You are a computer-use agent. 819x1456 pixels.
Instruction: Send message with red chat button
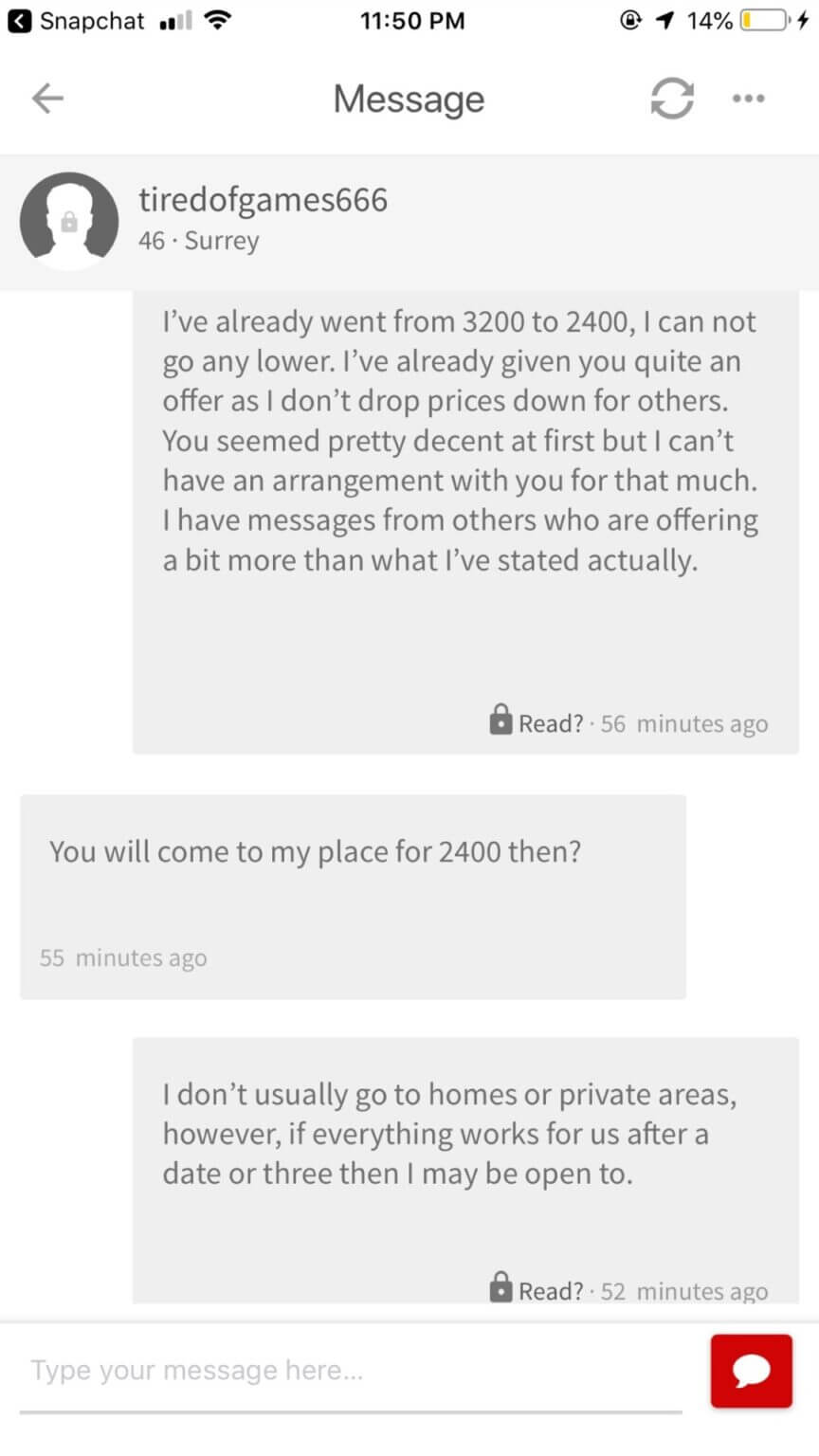(x=752, y=1371)
